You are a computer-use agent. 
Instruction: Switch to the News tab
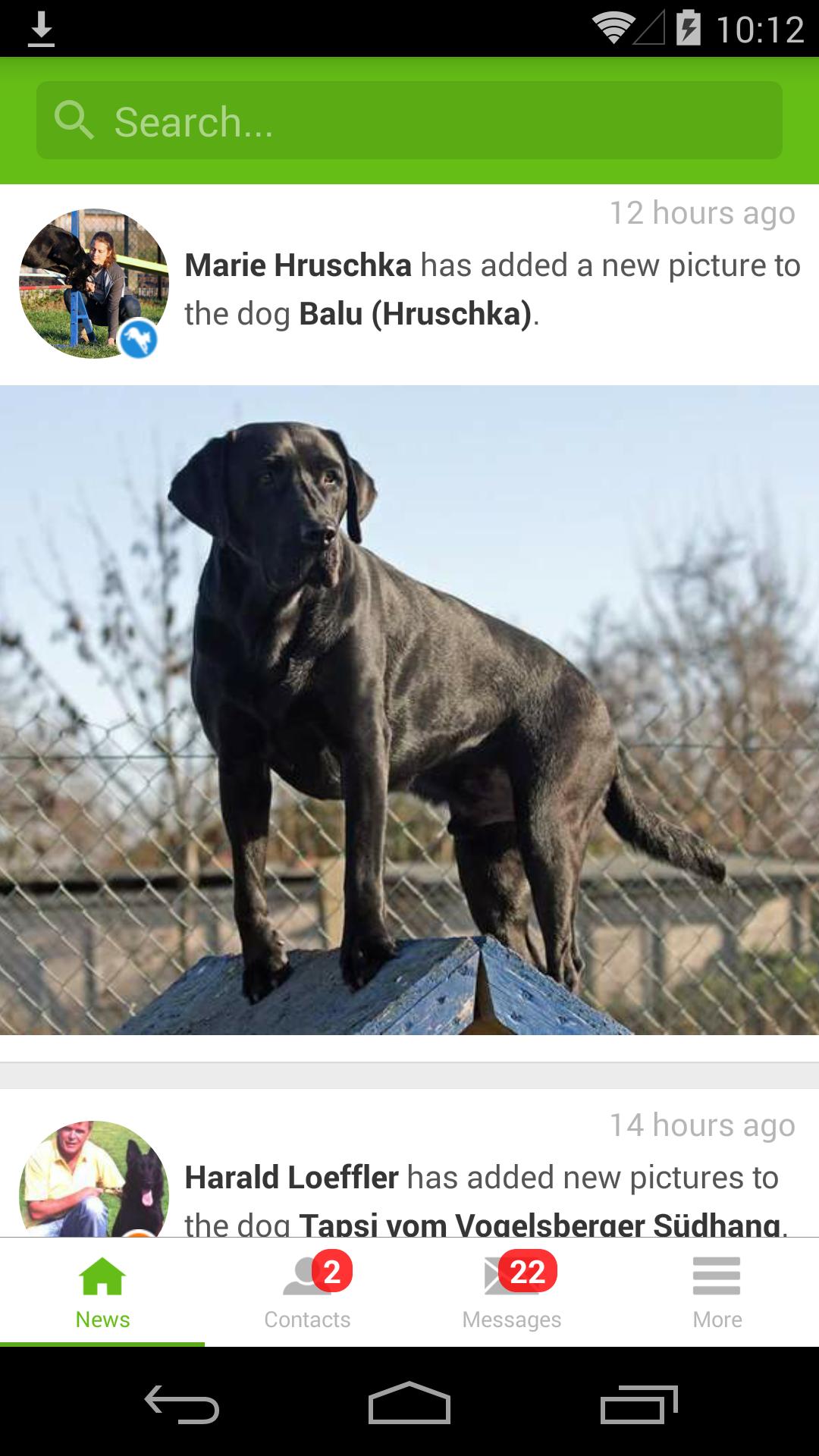102,1291
